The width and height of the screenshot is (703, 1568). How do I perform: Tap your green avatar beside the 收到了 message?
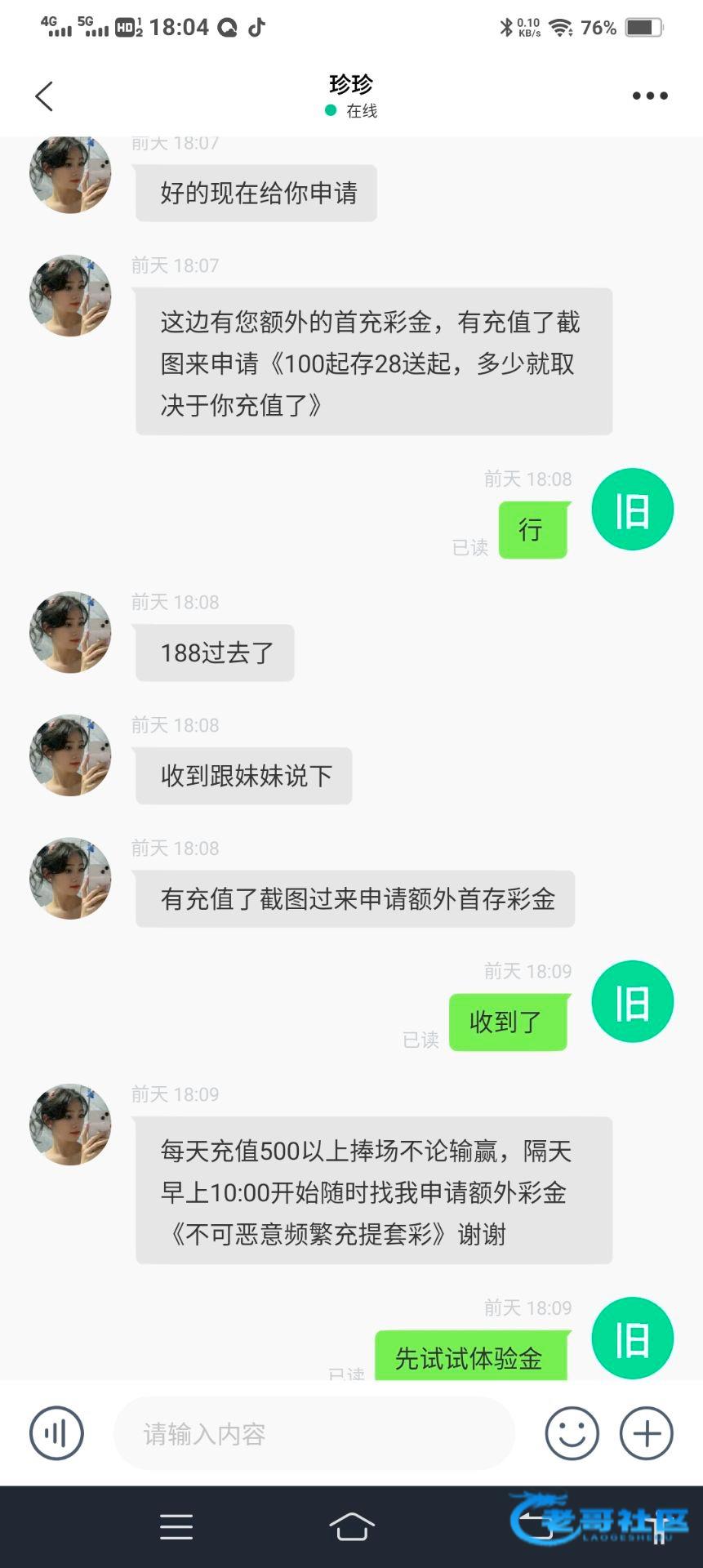632,1001
